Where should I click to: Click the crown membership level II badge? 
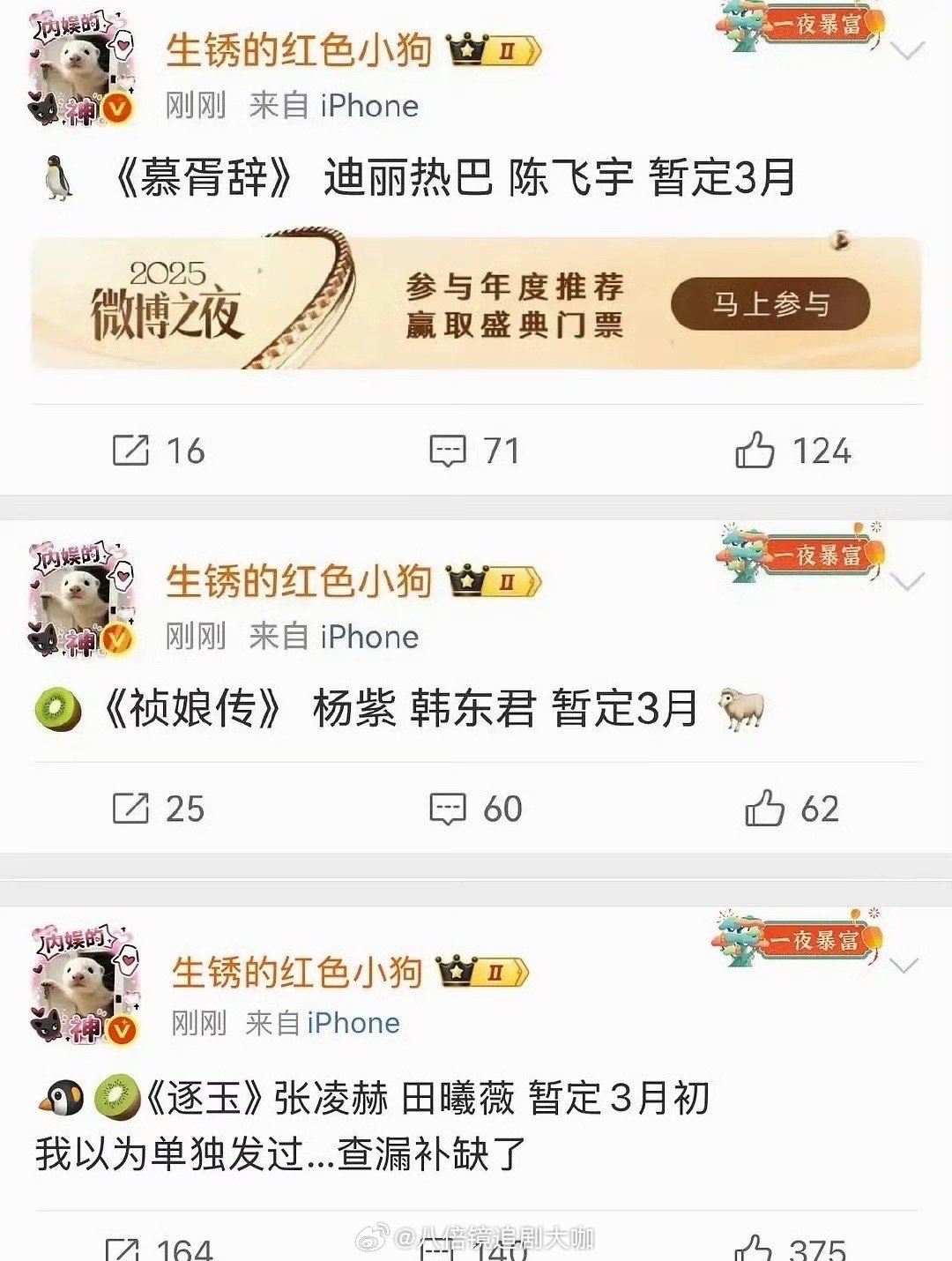point(490,51)
